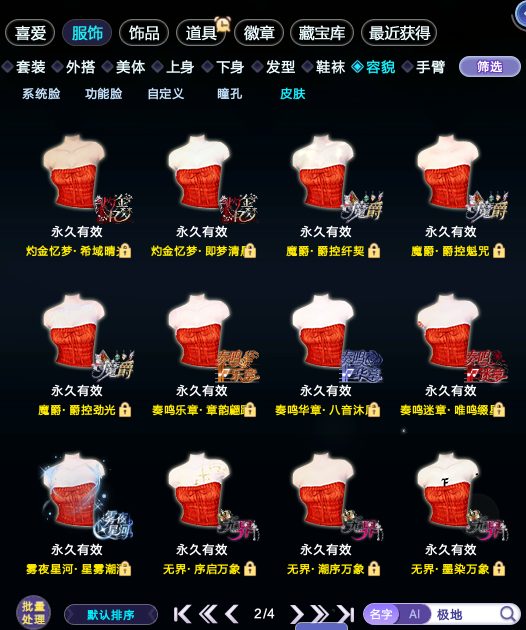The width and height of the screenshot is (526, 630).
Task: Open the 系统脸 sub-tab
Action: pyautogui.click(x=41, y=94)
